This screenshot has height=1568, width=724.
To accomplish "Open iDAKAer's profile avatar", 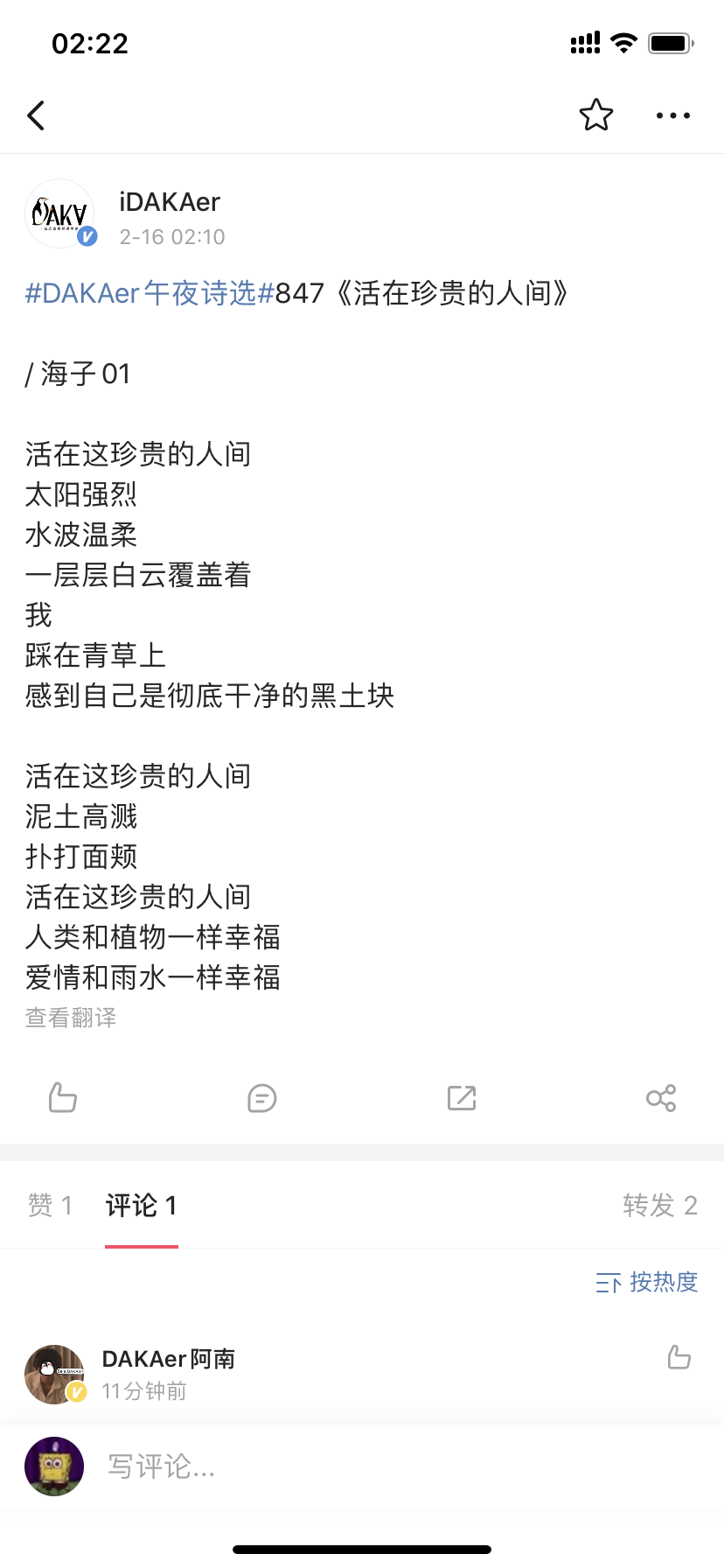I will pos(60,214).
